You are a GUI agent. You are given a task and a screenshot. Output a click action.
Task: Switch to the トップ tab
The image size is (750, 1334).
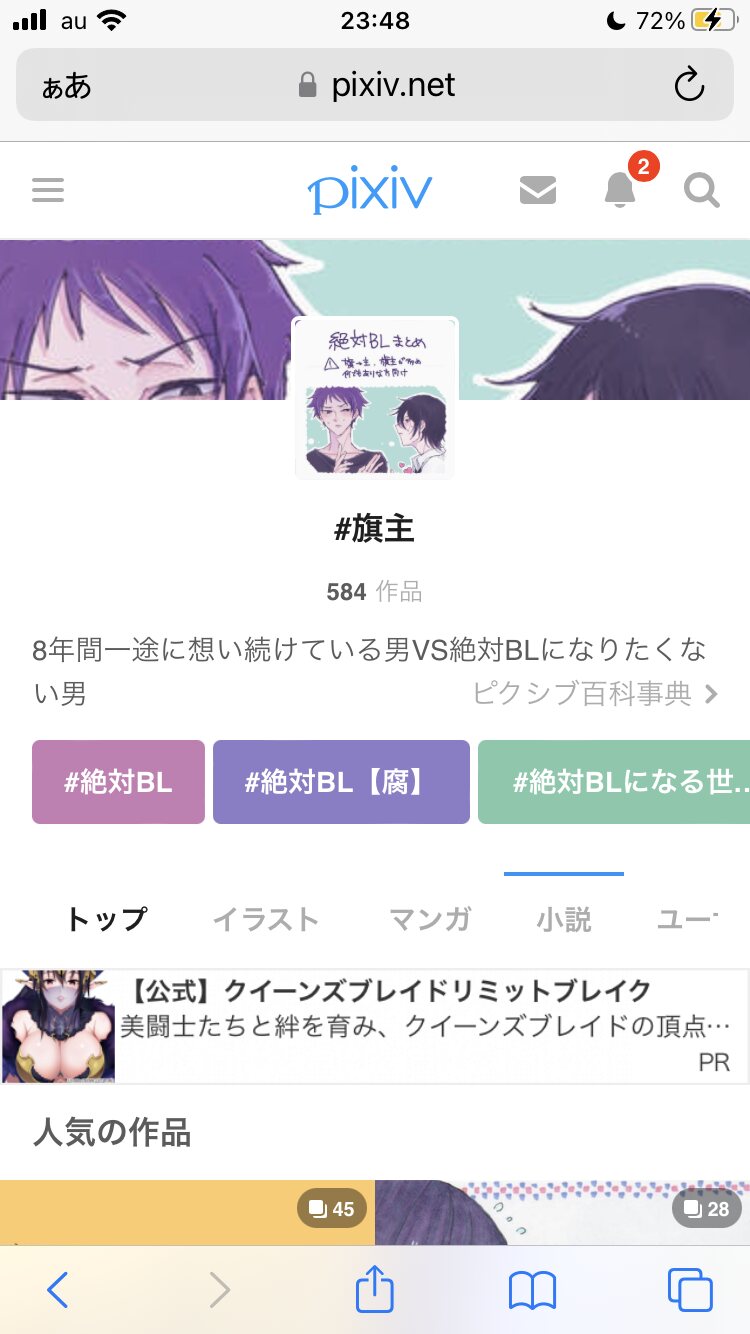[x=106, y=919]
